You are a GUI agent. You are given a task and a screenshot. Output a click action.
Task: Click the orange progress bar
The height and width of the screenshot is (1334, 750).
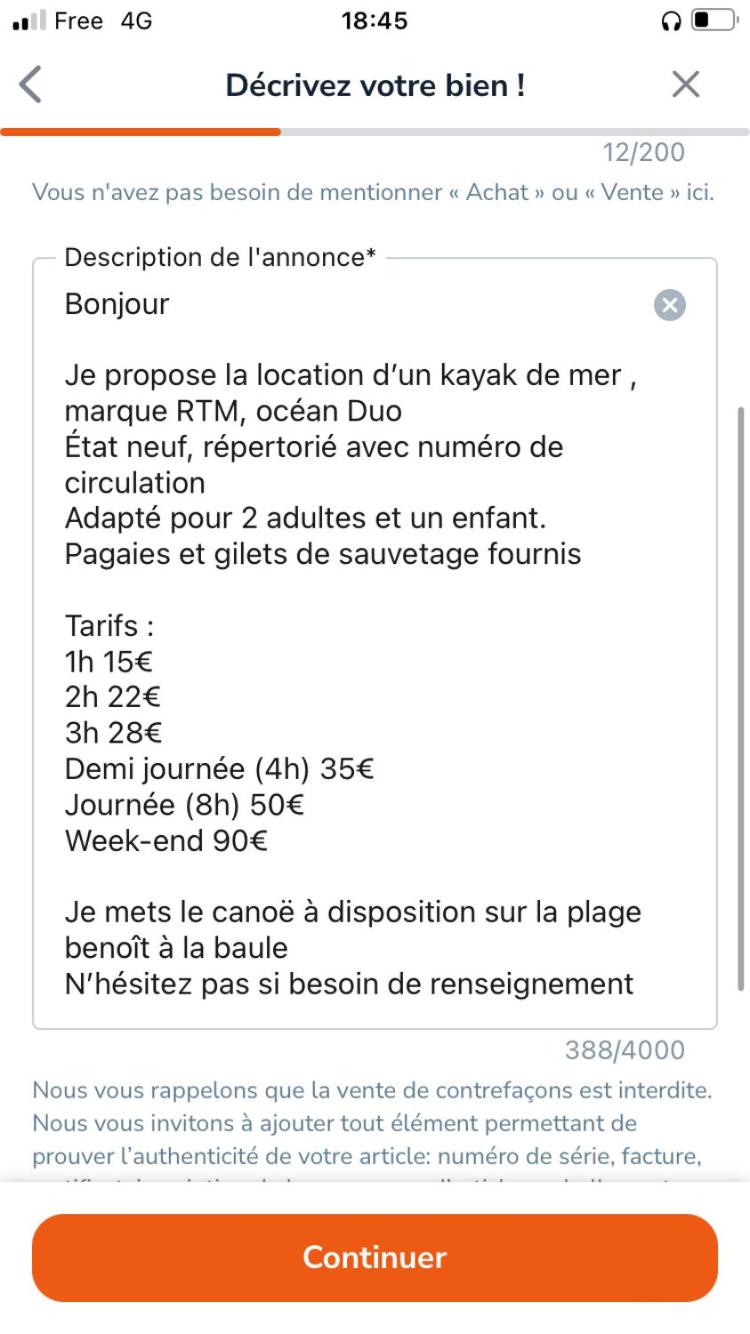(x=140, y=130)
